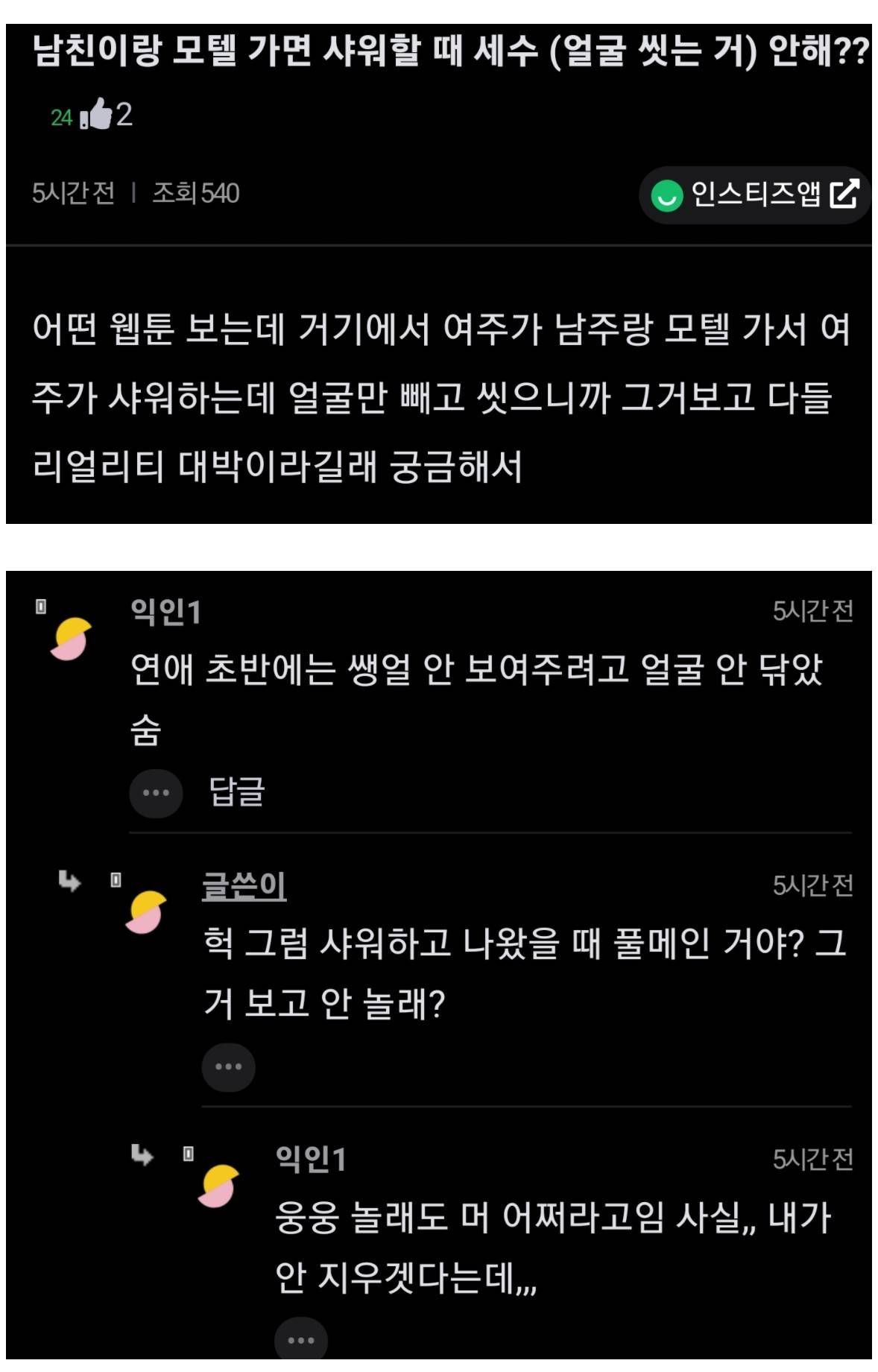The width and height of the screenshot is (878, 1372).
Task: Open the underlined 글쓴이 author link
Action: (x=244, y=885)
